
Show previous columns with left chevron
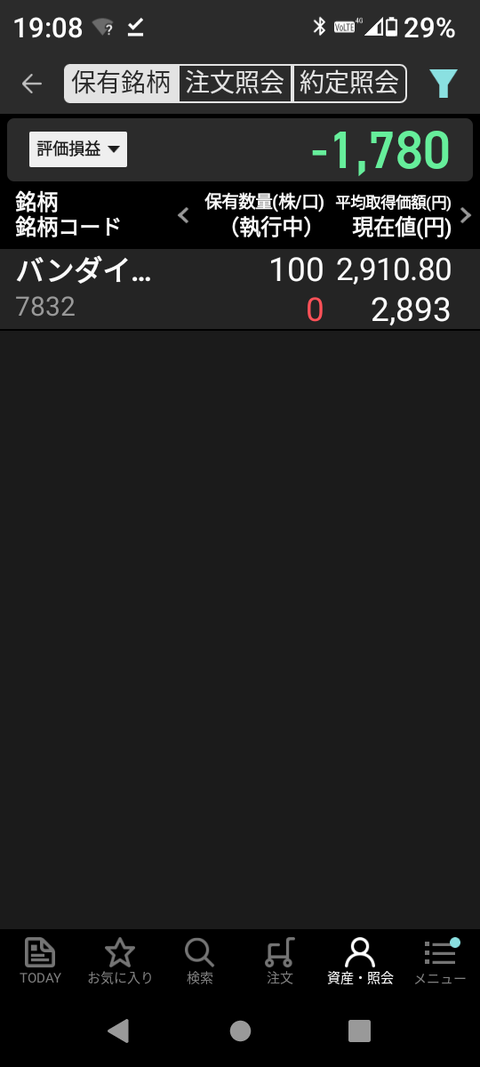point(182,216)
